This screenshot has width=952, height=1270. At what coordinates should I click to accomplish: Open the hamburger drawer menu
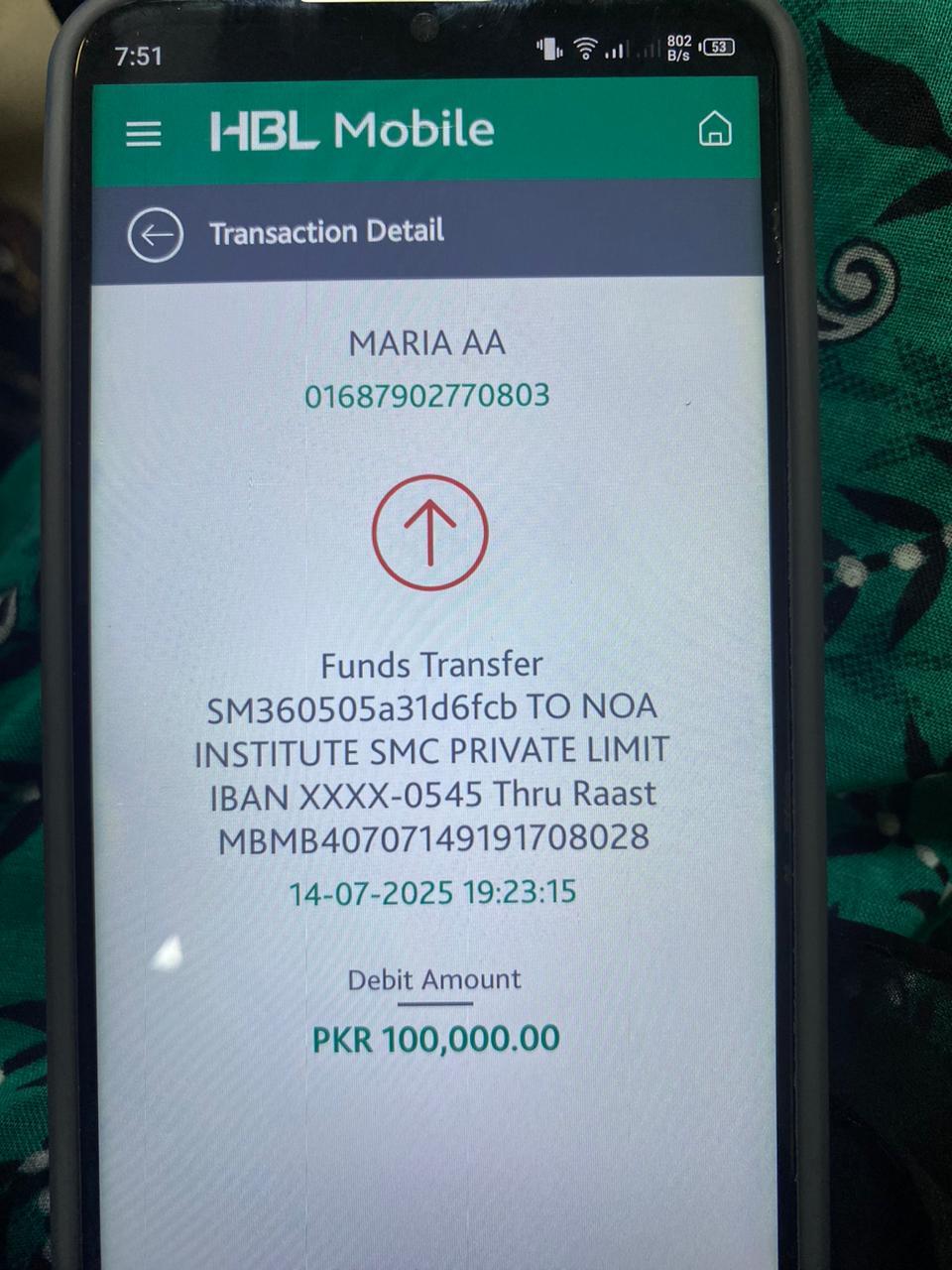(144, 133)
